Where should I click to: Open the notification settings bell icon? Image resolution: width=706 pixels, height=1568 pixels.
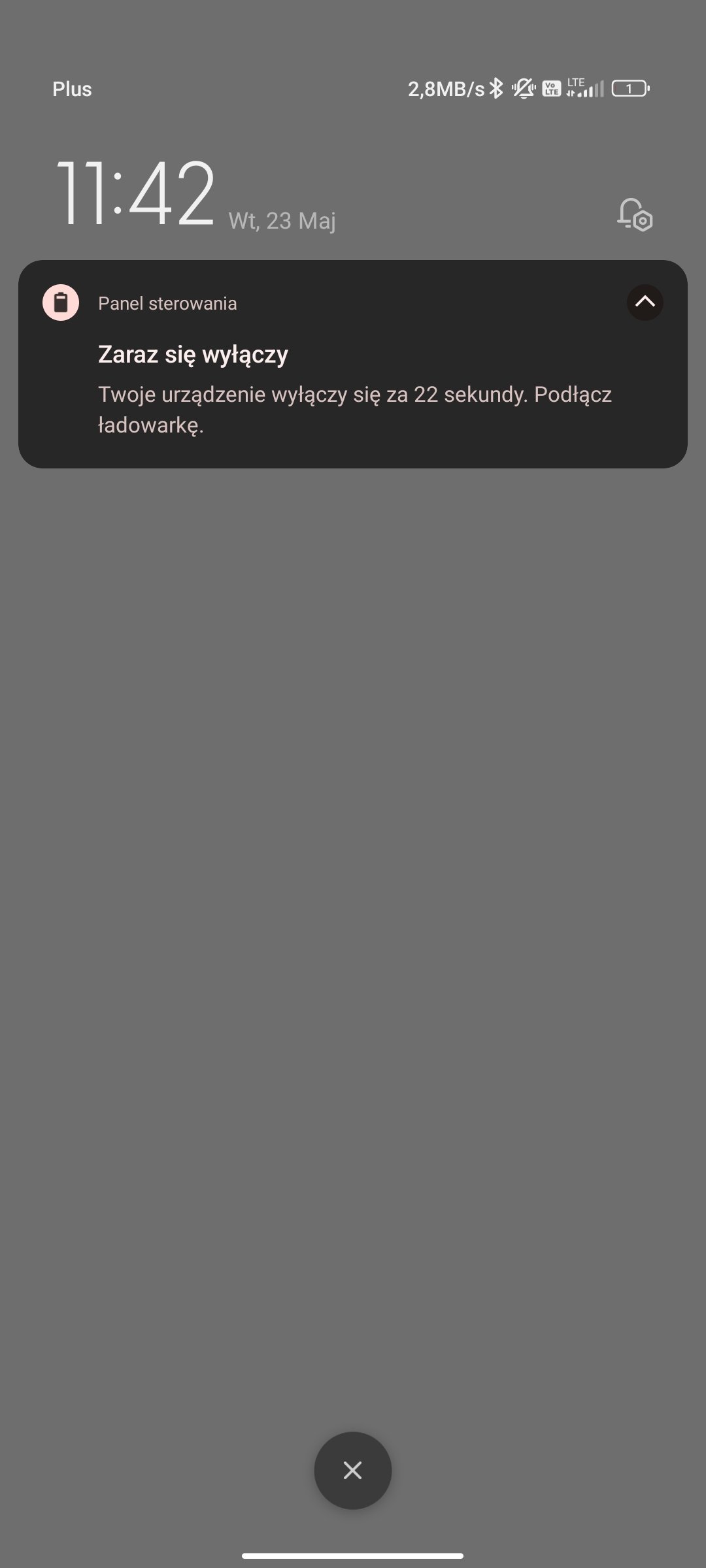click(x=635, y=215)
